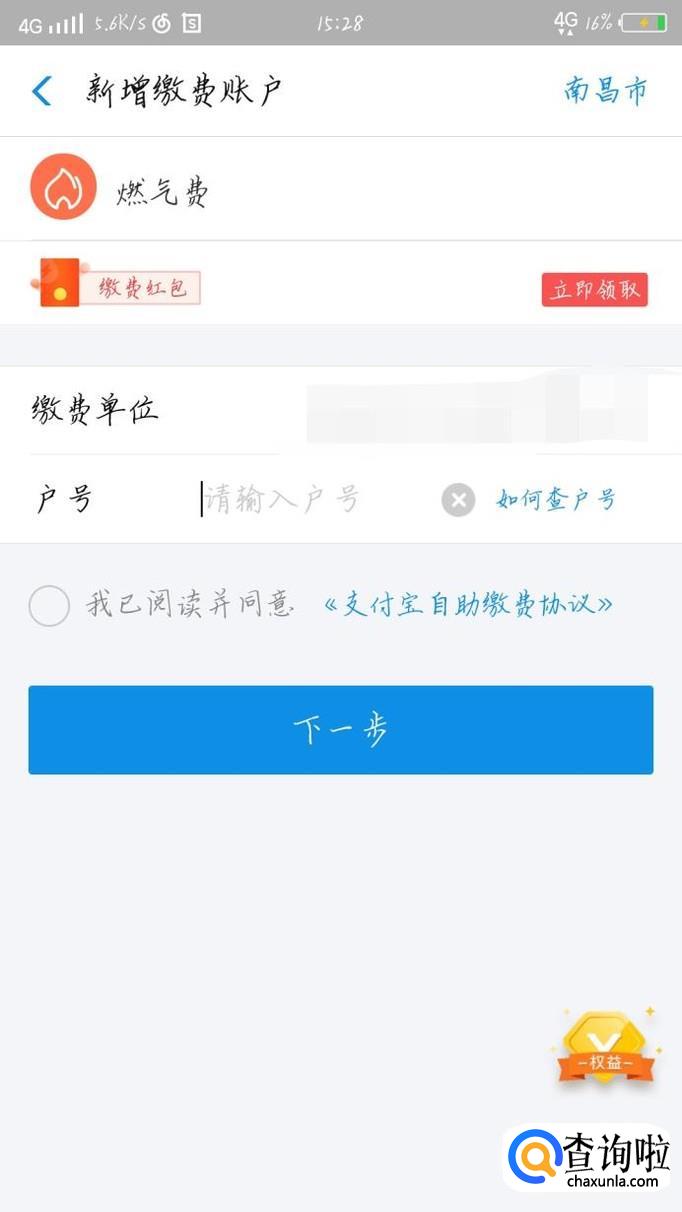Viewport: 682px width, 1212px height.
Task: Tap the 下一步 button
Action: click(x=340, y=730)
